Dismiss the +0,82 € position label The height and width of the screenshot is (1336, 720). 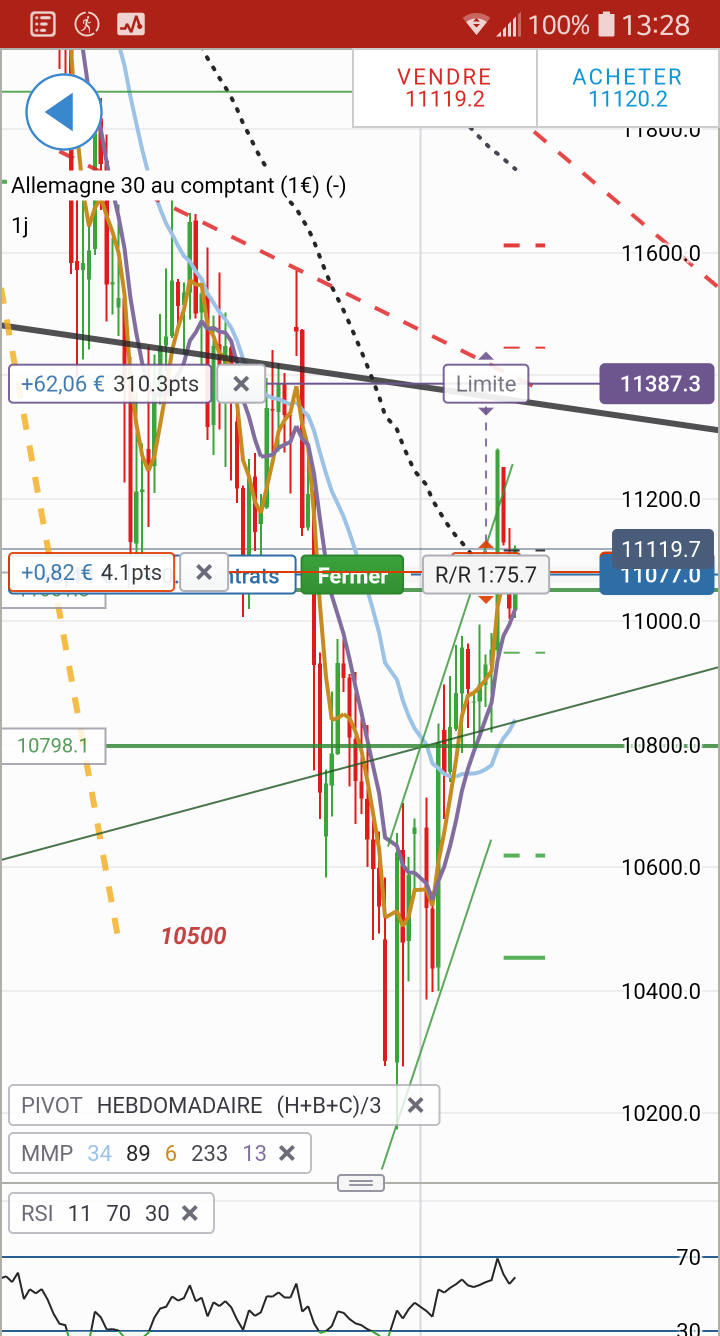pos(204,573)
